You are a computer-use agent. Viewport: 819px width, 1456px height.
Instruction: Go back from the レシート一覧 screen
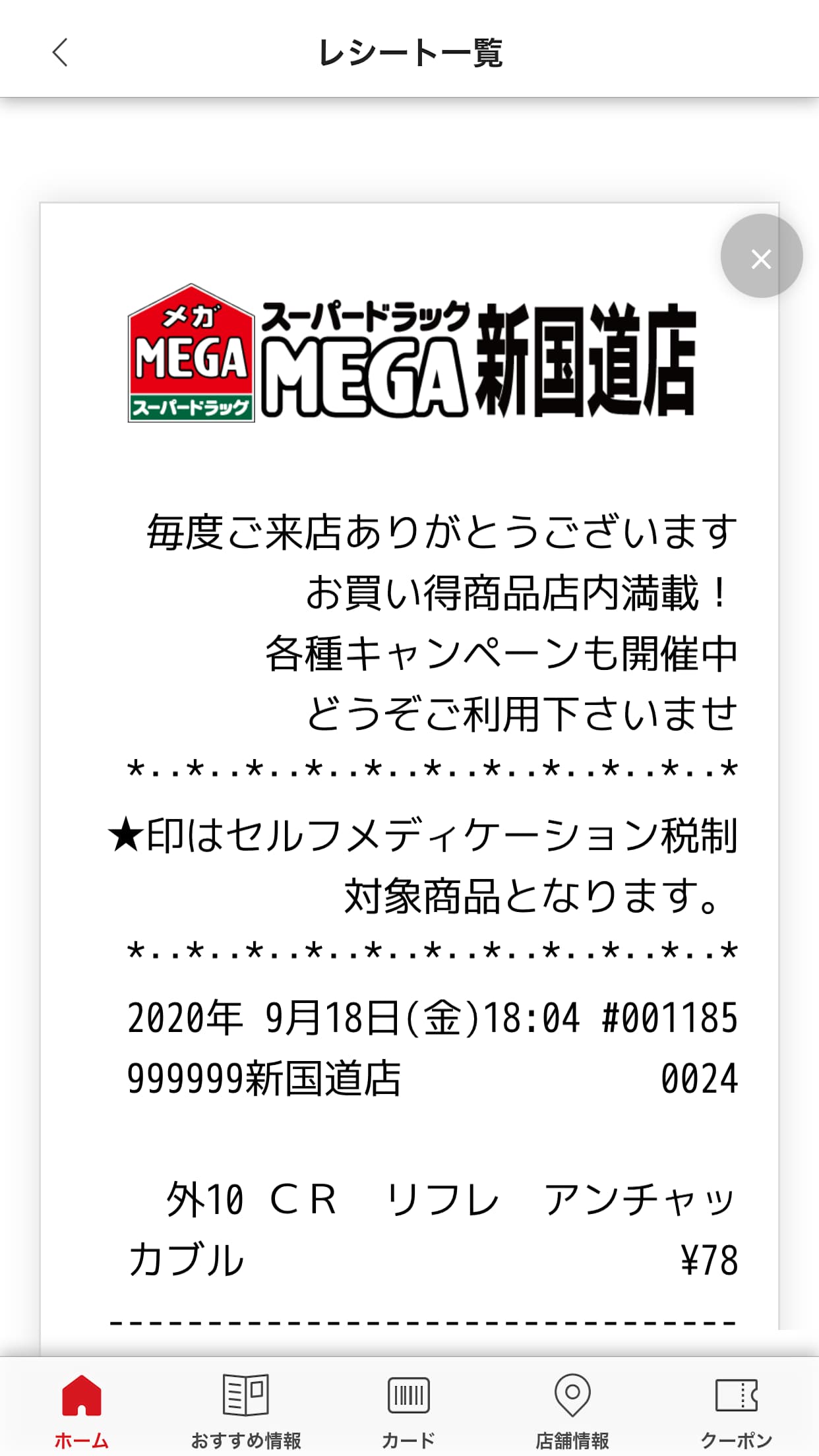point(60,53)
